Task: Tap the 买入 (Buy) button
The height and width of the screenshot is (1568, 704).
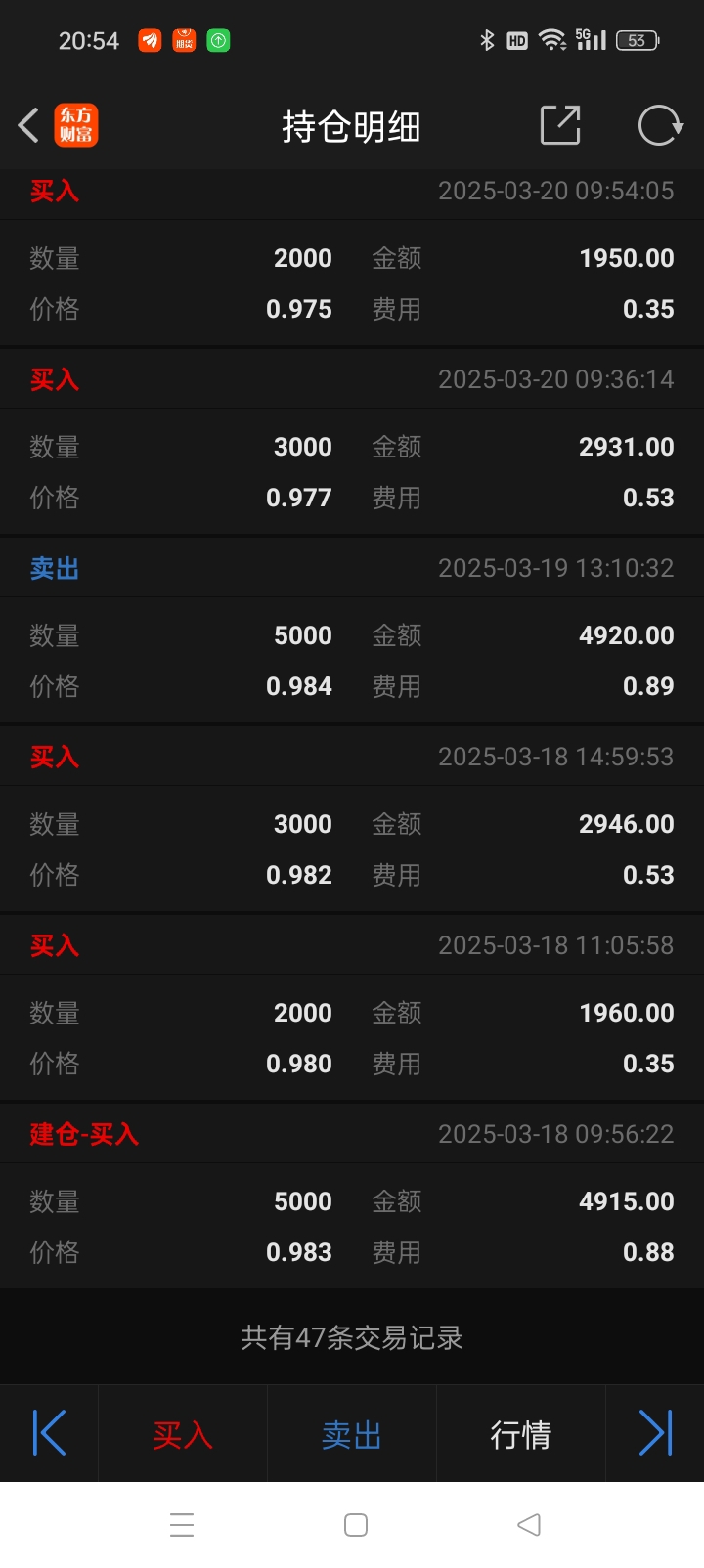Action: (x=183, y=1434)
